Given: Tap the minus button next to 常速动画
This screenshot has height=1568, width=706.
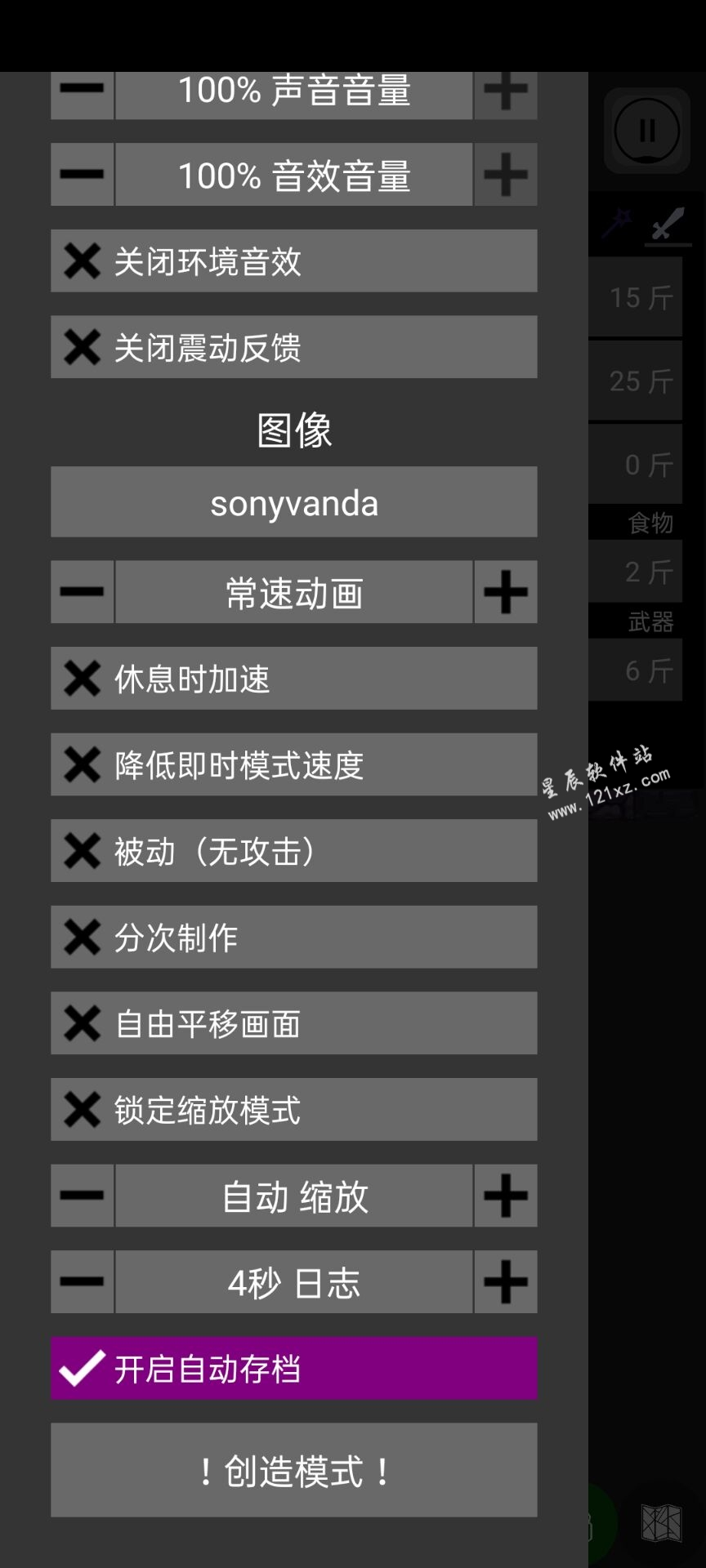Looking at the screenshot, I should pos(82,592).
